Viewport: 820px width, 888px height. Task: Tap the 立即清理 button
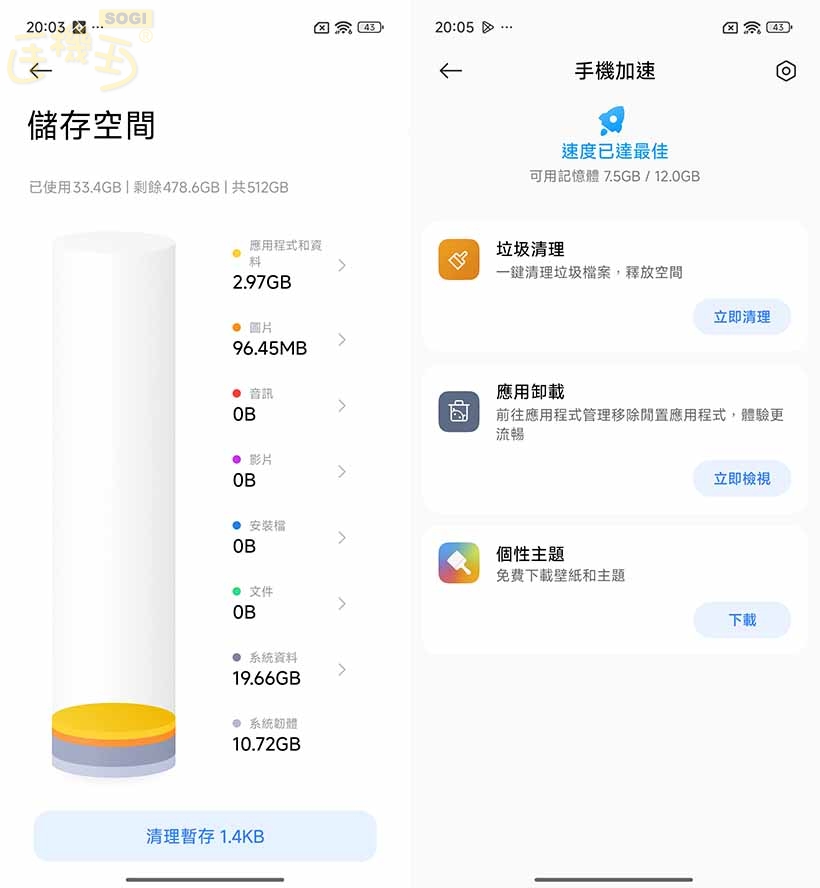pos(742,317)
